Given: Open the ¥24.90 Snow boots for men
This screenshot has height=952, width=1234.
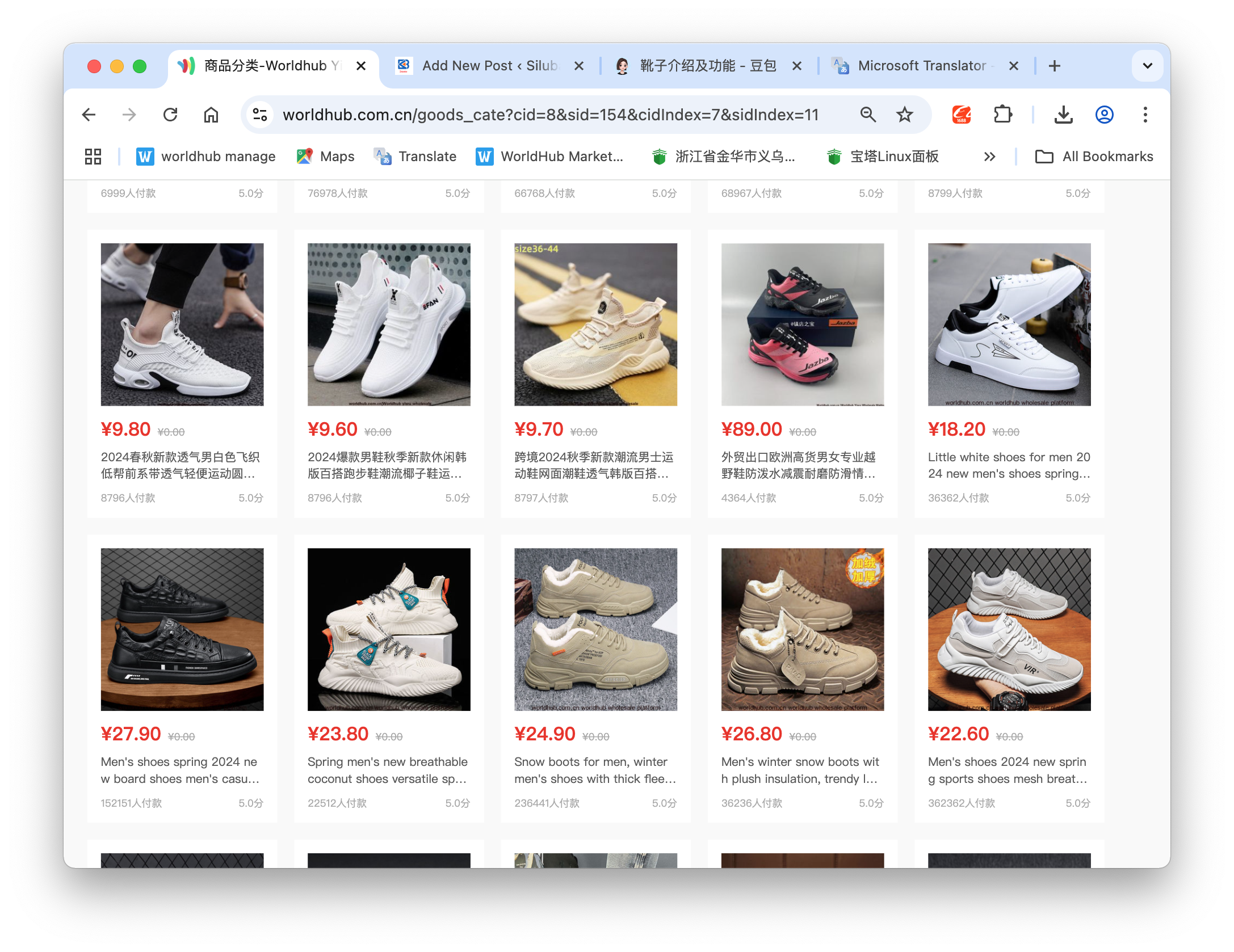Looking at the screenshot, I should point(595,629).
